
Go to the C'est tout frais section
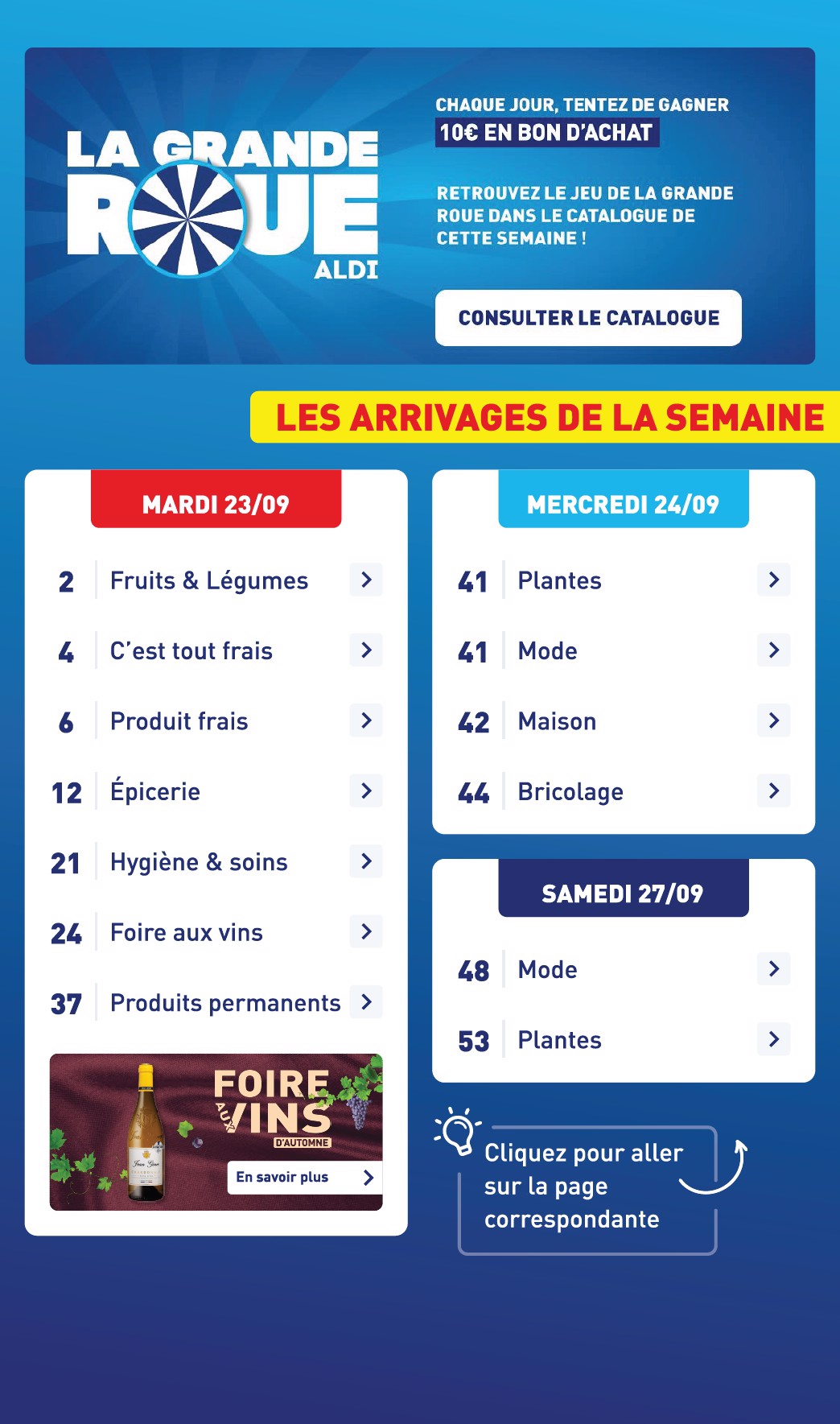216,650
